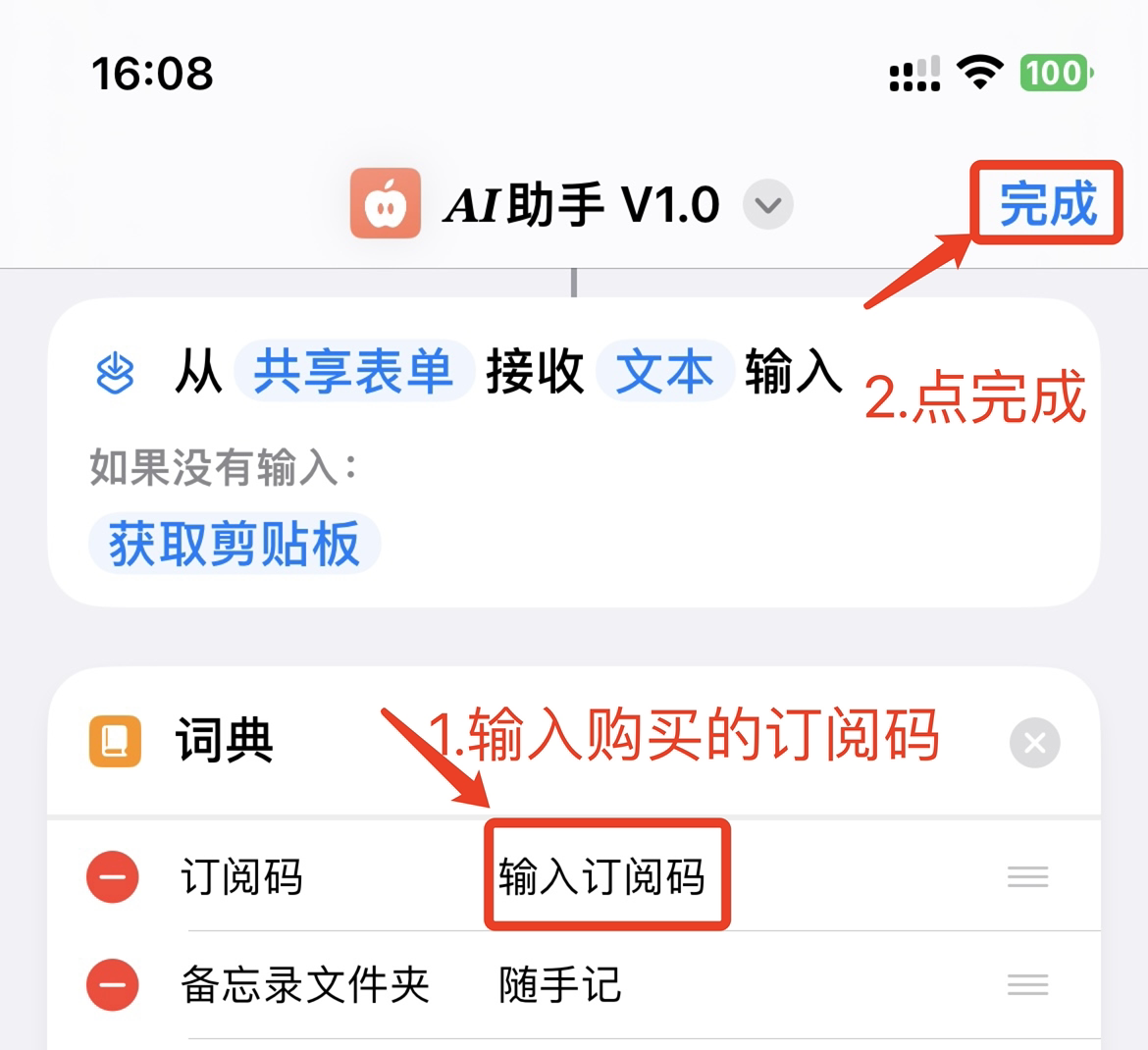Select the 文本 input type chip
The height and width of the screenshot is (1050, 1148).
(664, 372)
